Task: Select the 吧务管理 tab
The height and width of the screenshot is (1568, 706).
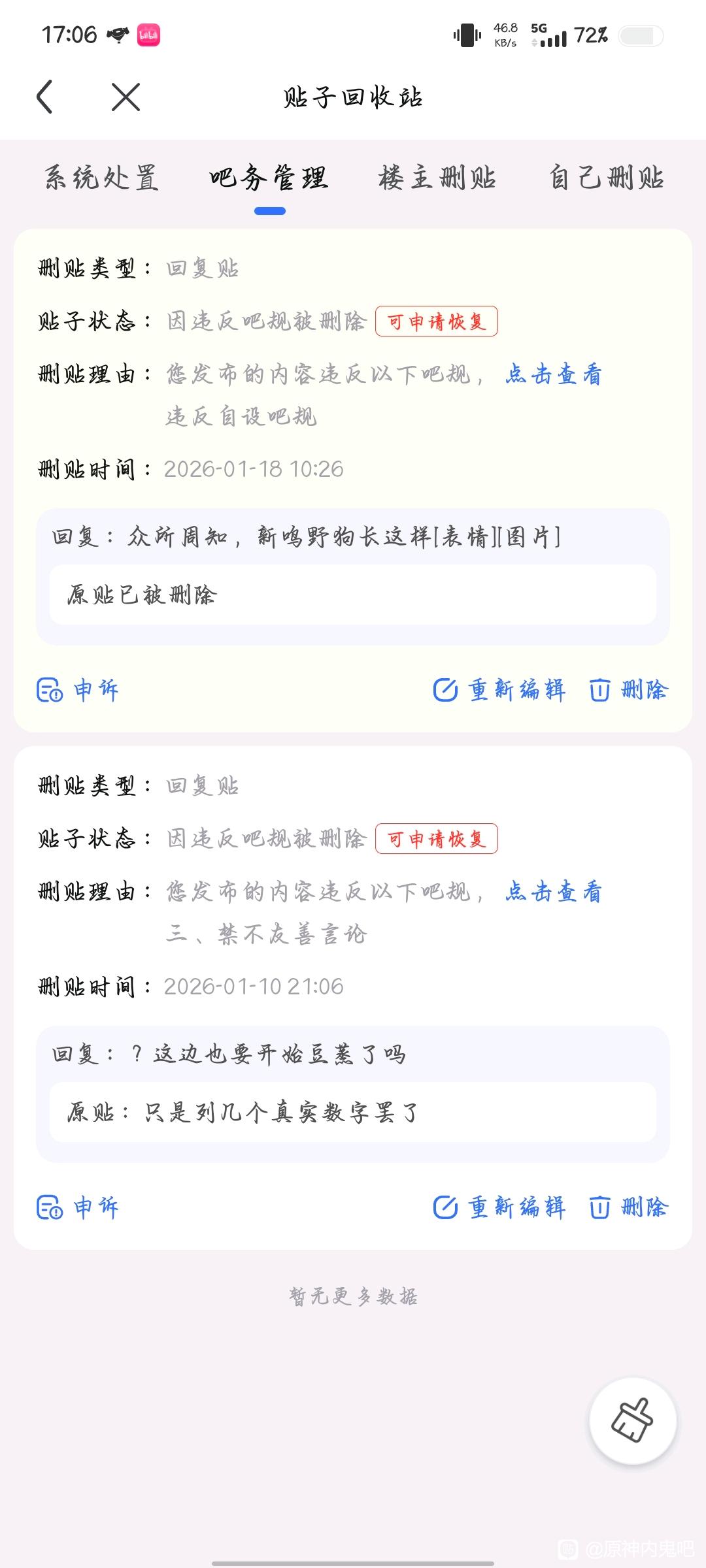Action: pyautogui.click(x=269, y=178)
